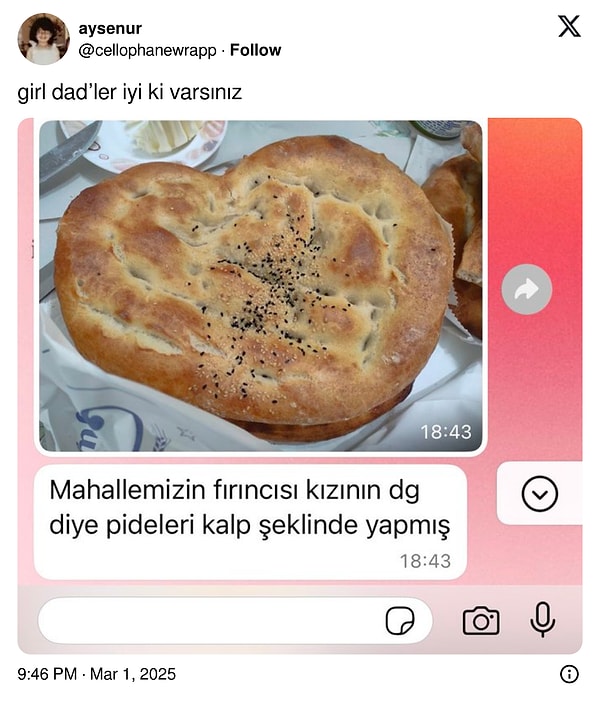Open the X logo link
The width and height of the screenshot is (600, 704).
point(569,27)
